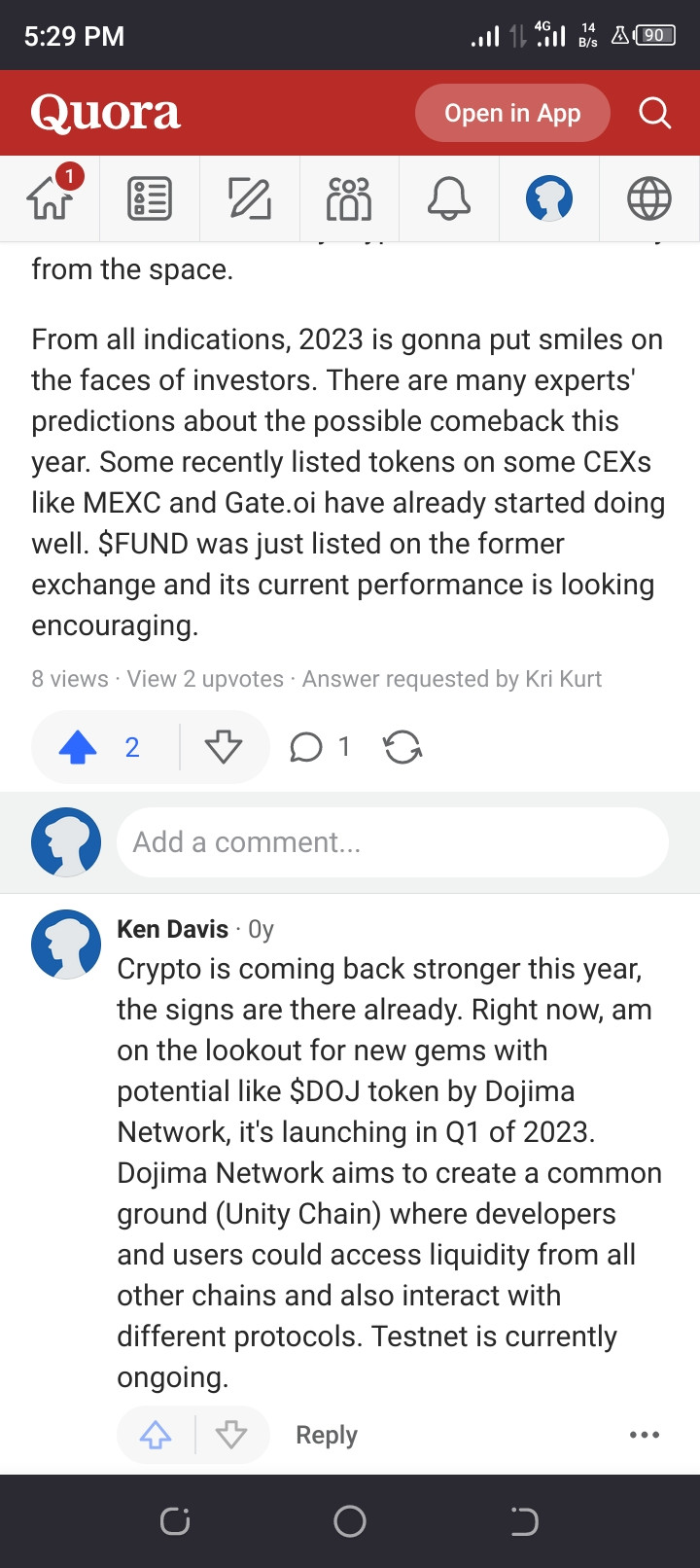Go to the Home feed tab
The image size is (700, 1568).
(x=51, y=198)
